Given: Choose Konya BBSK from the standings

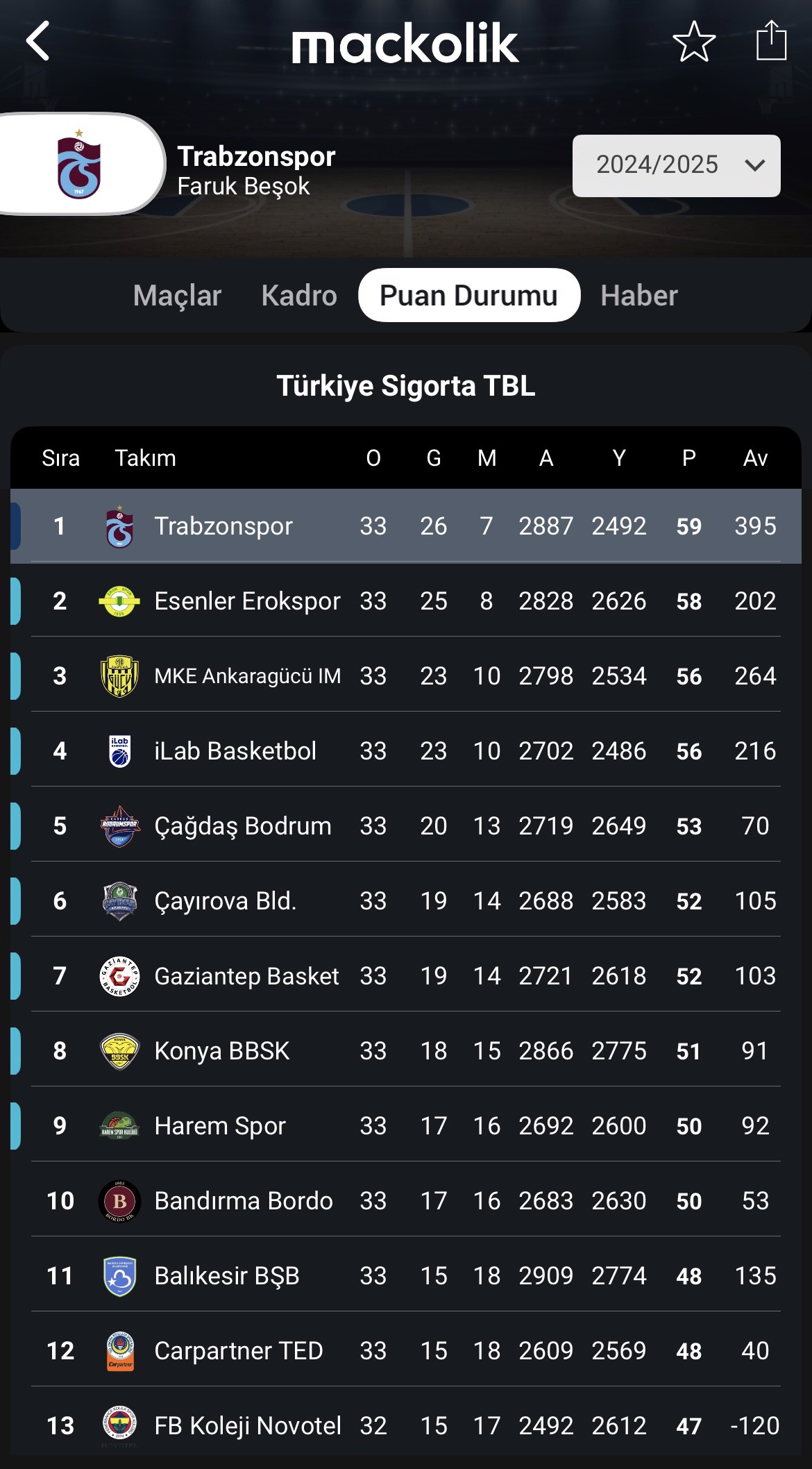Looking at the screenshot, I should click(222, 1051).
